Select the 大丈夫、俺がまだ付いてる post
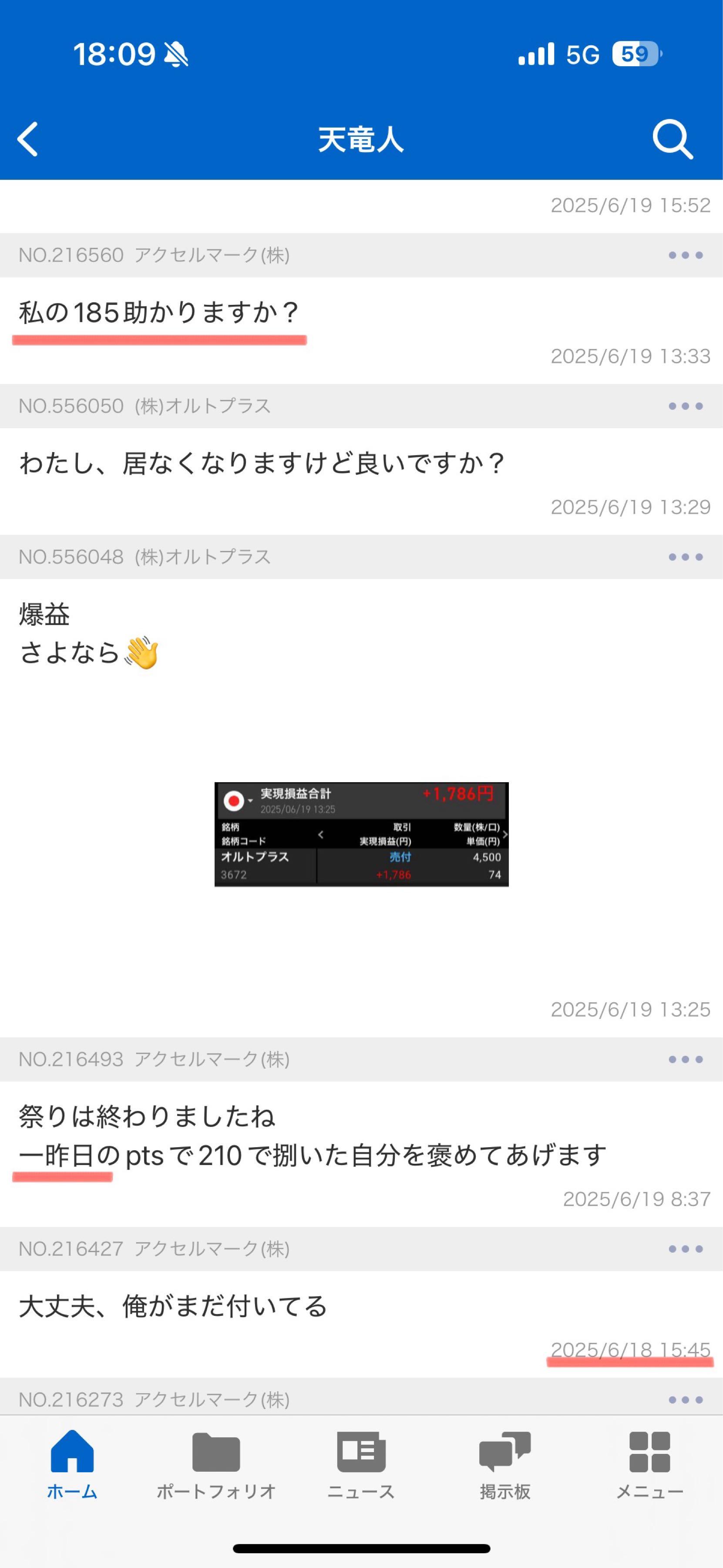723x1568 pixels. 173,1306
